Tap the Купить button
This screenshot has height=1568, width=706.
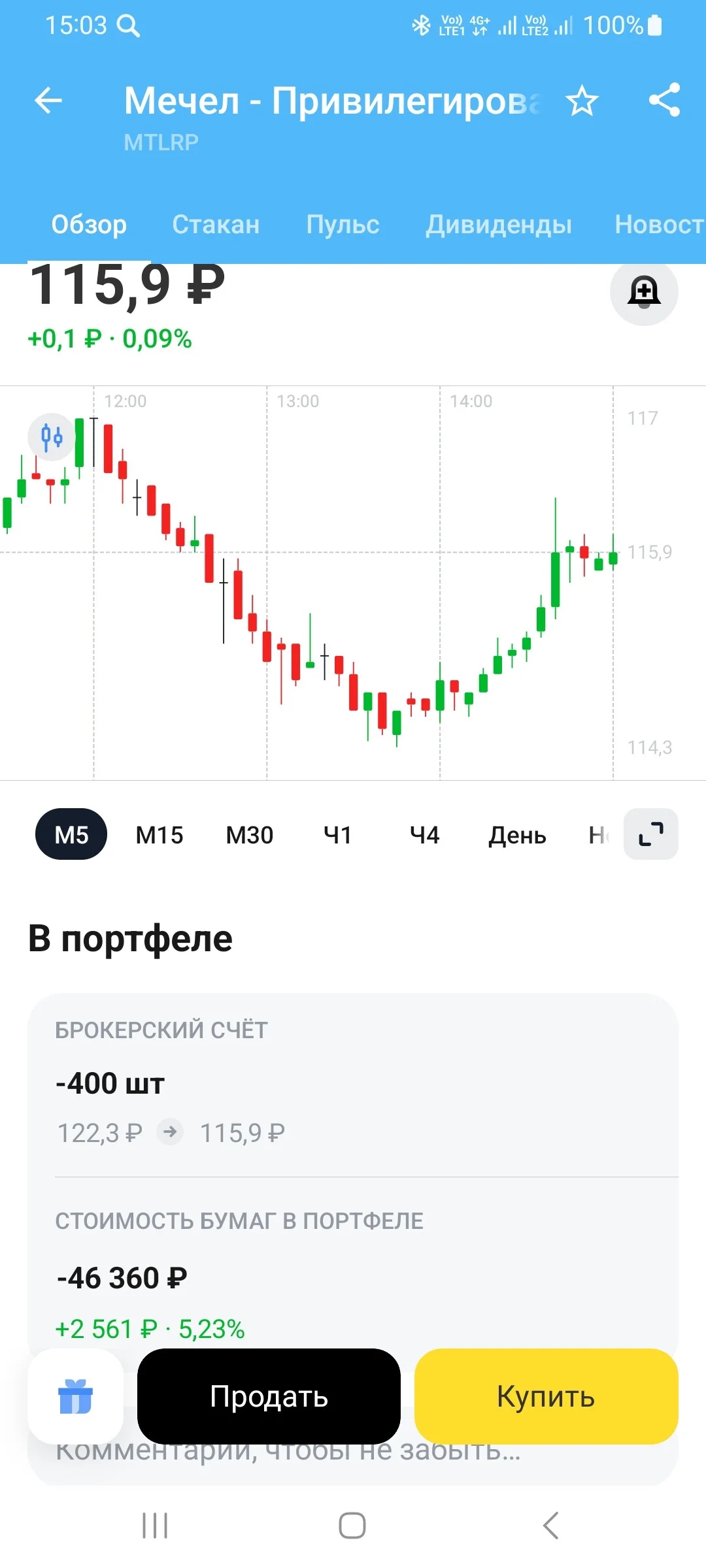(546, 1396)
